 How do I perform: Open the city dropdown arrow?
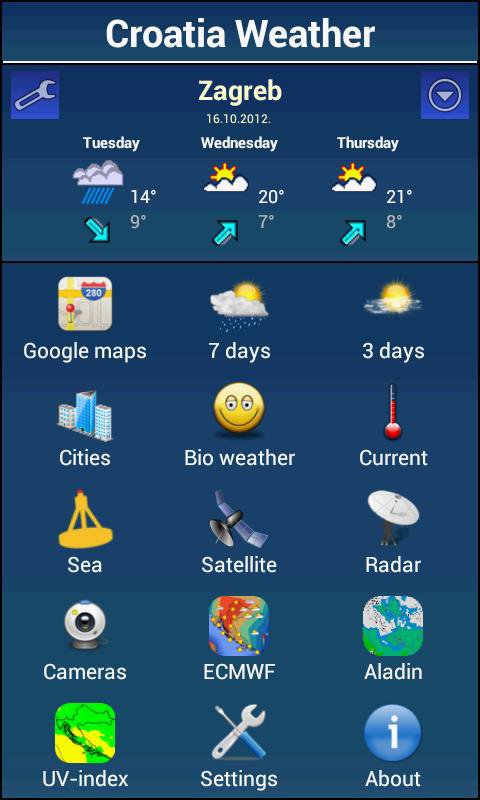(445, 95)
